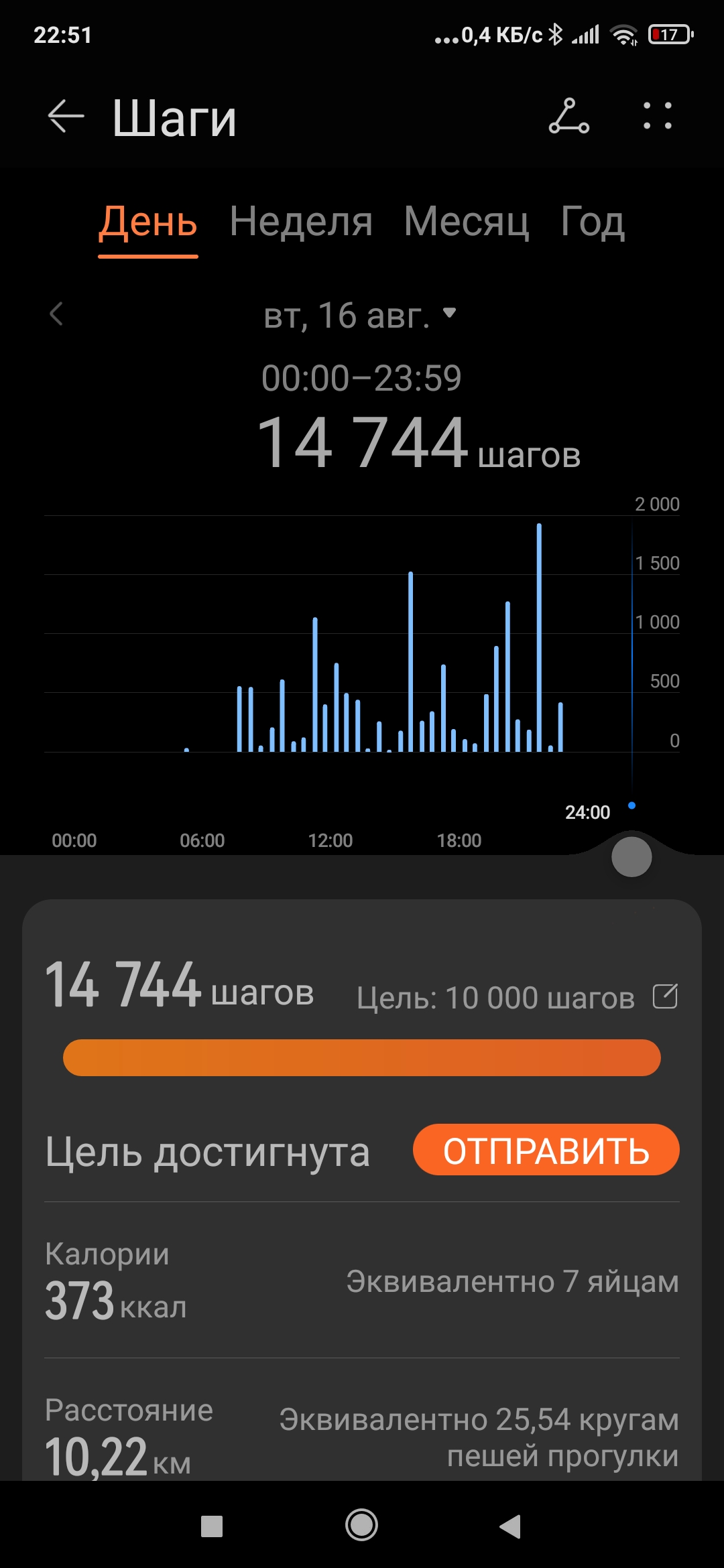Edit the 10 000 steps goal

point(665,996)
